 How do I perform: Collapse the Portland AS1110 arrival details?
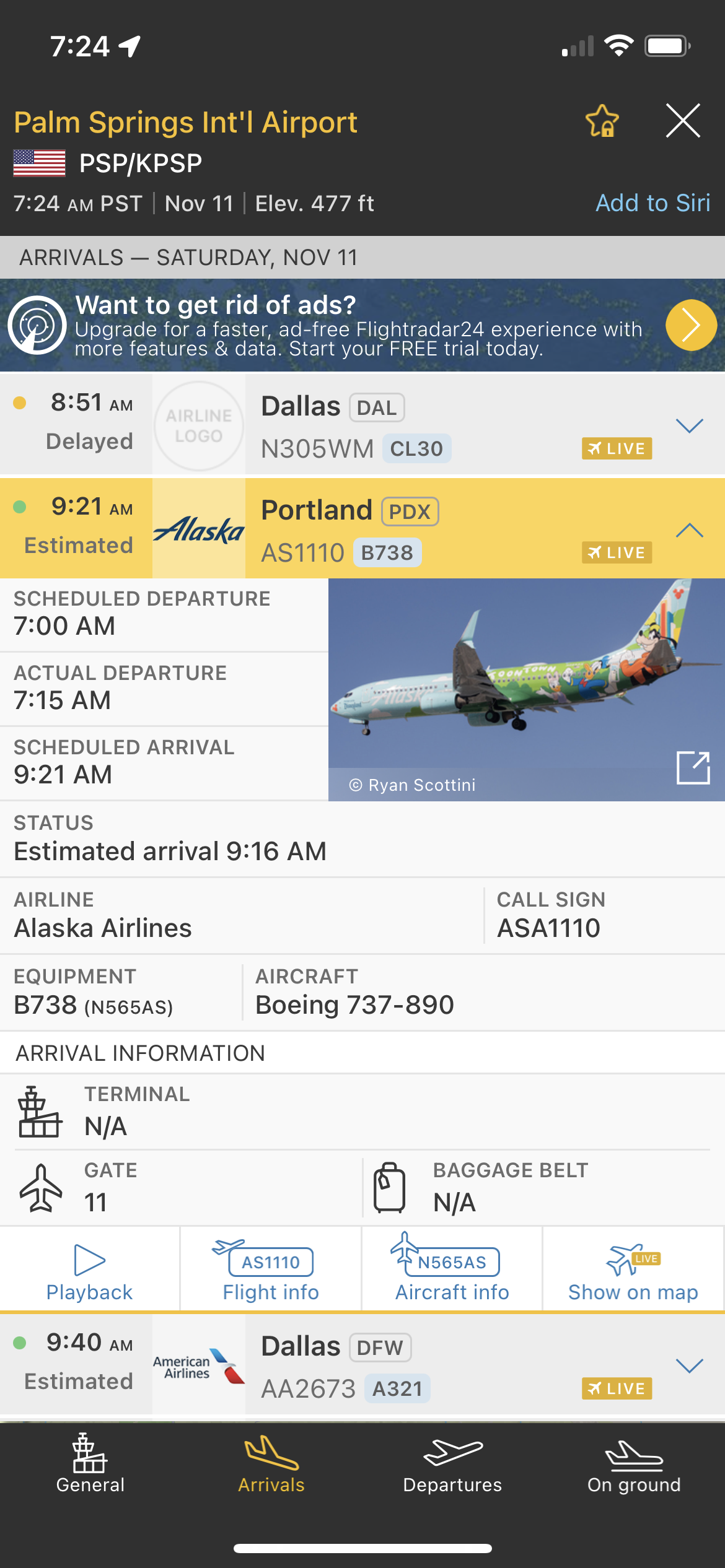click(689, 530)
